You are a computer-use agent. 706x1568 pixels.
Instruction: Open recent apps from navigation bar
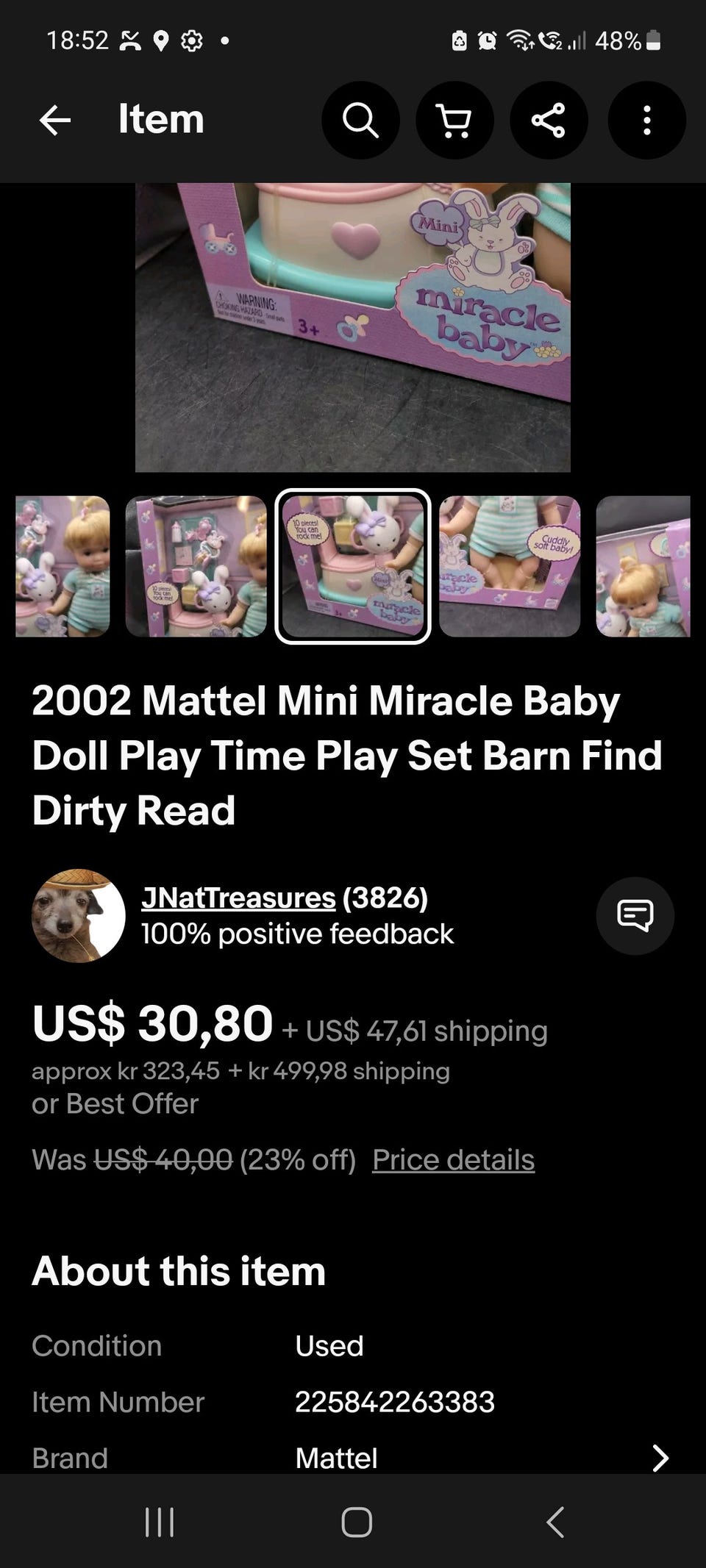[x=160, y=1522]
